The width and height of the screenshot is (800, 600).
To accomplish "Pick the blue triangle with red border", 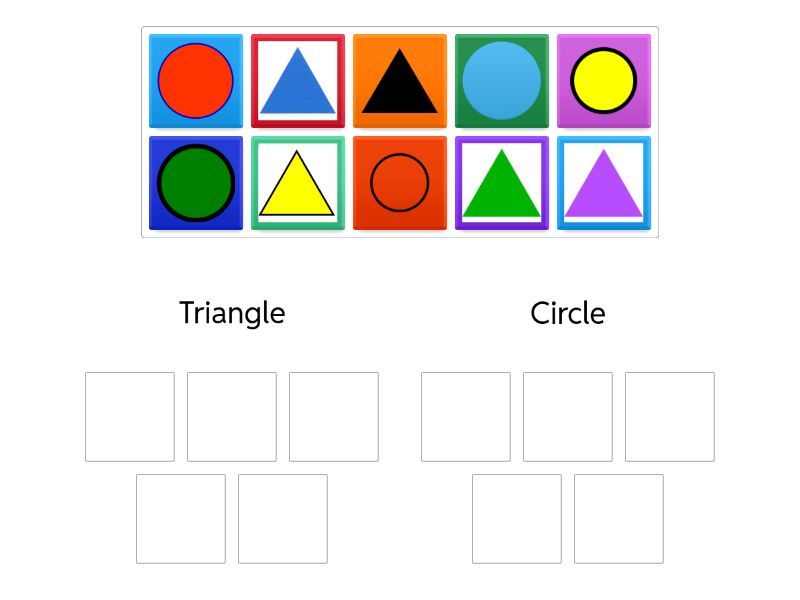I will (x=298, y=81).
